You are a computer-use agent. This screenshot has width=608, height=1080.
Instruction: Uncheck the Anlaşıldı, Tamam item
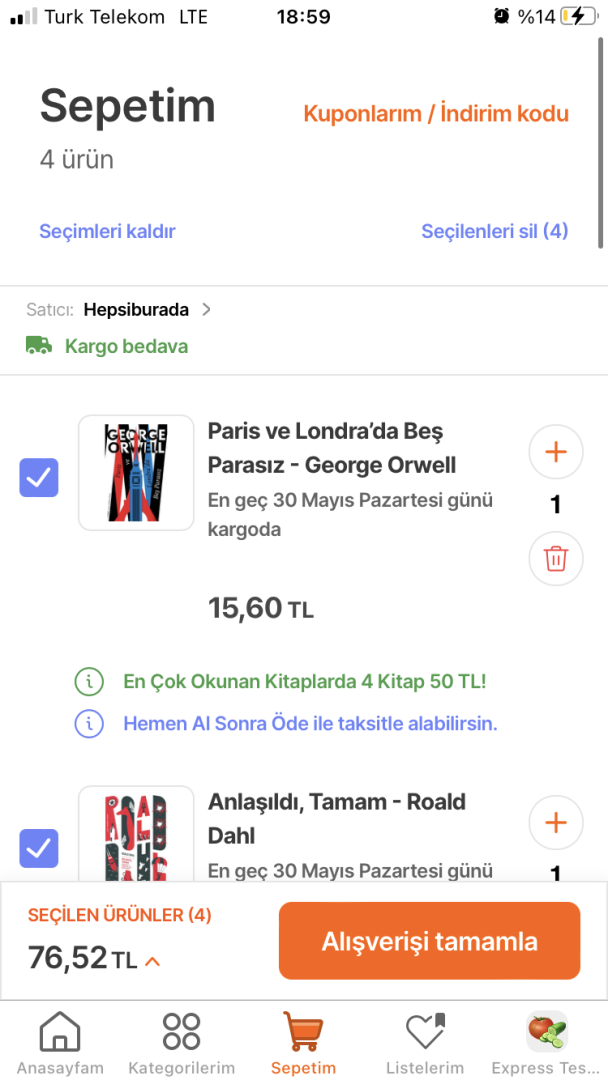[x=39, y=849]
